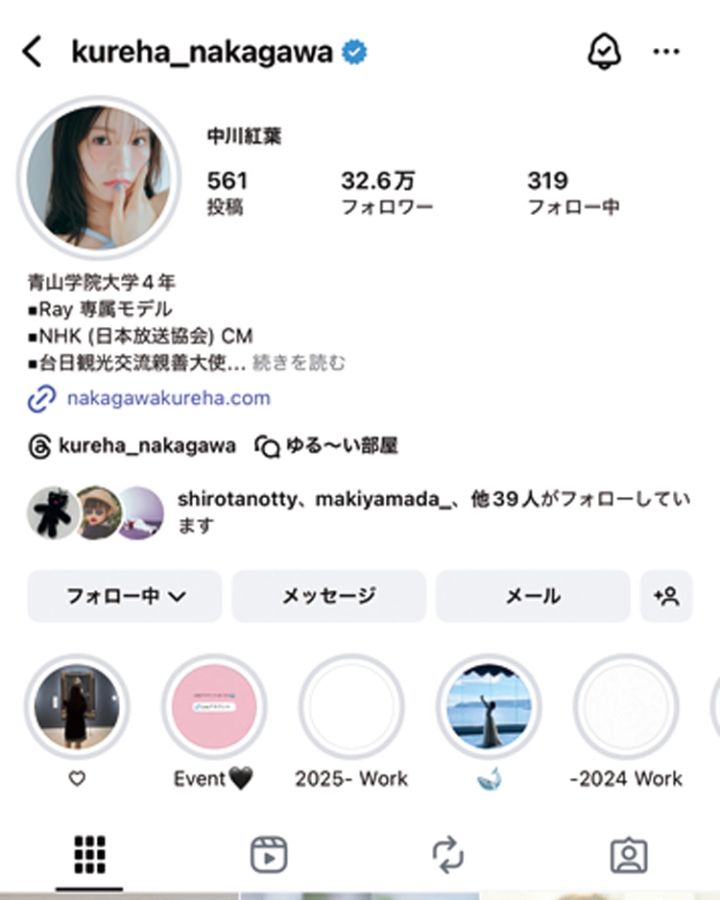Switch to the tagged posts tab
The image size is (720, 900).
coord(628,856)
